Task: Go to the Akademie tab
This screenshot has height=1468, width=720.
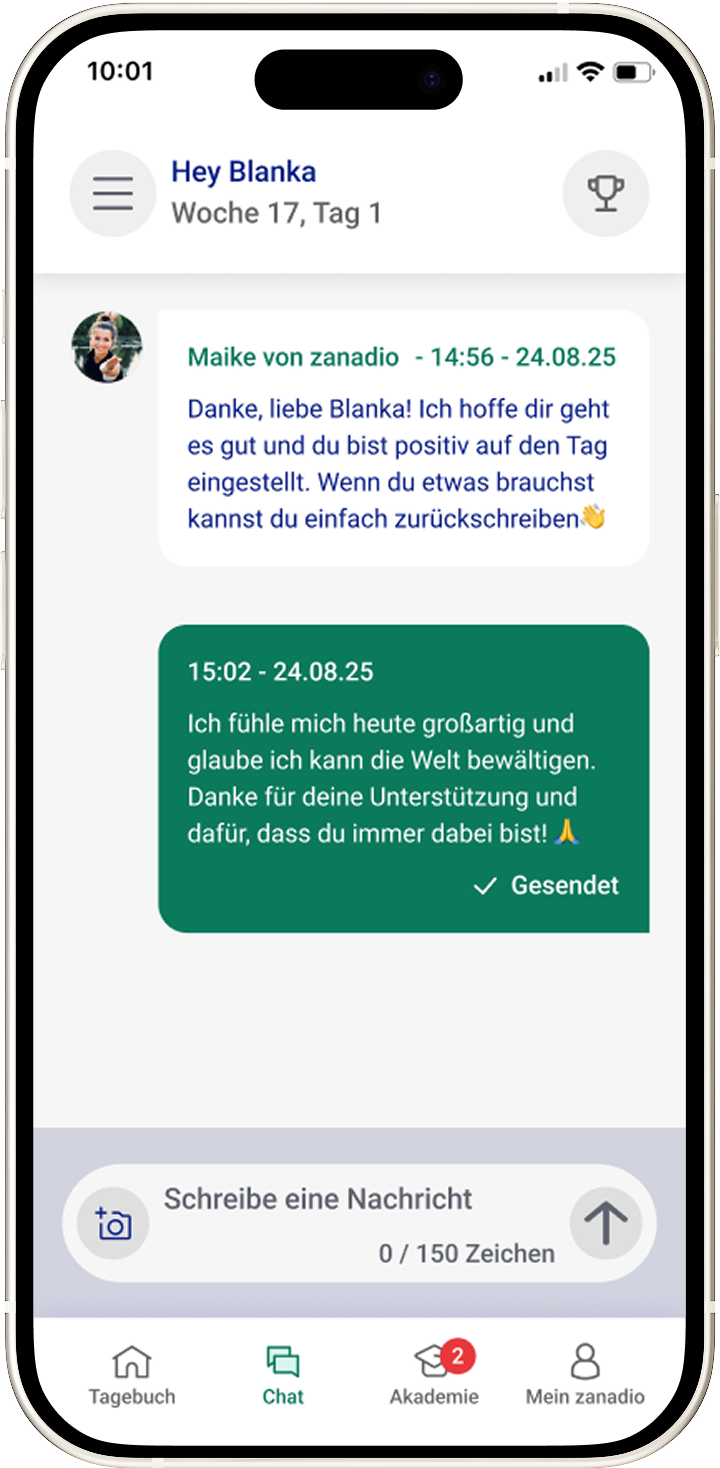Action: [x=434, y=1376]
